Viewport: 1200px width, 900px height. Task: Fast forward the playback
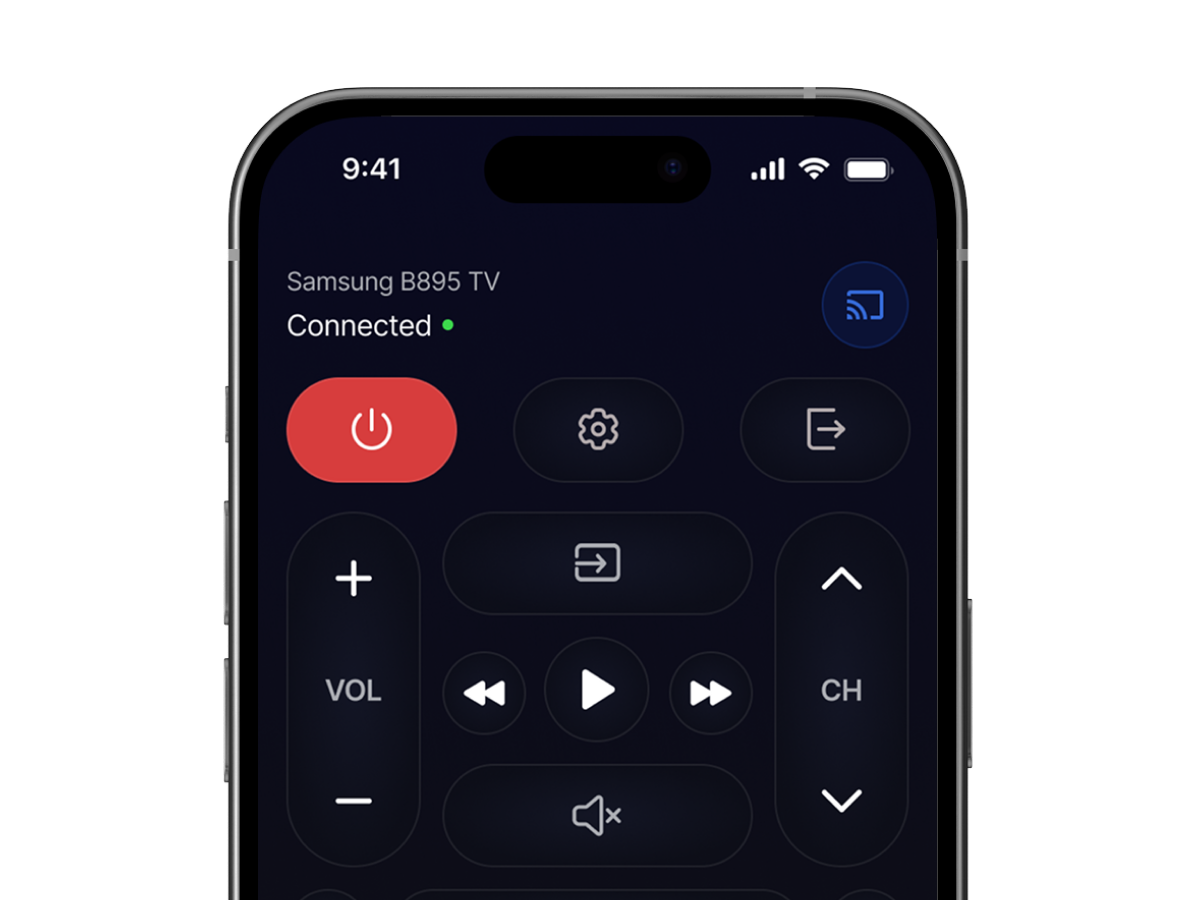tap(710, 692)
